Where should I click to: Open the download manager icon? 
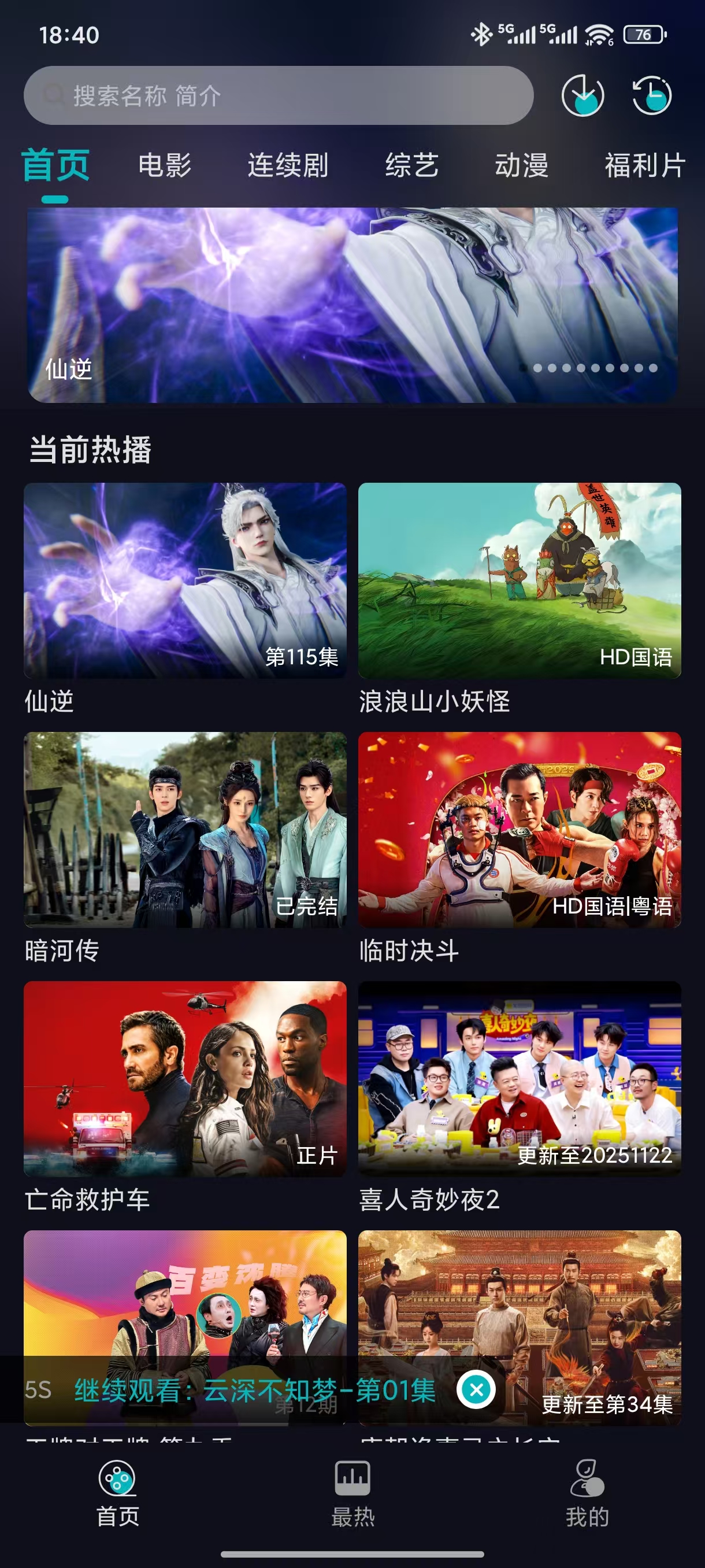pos(582,95)
